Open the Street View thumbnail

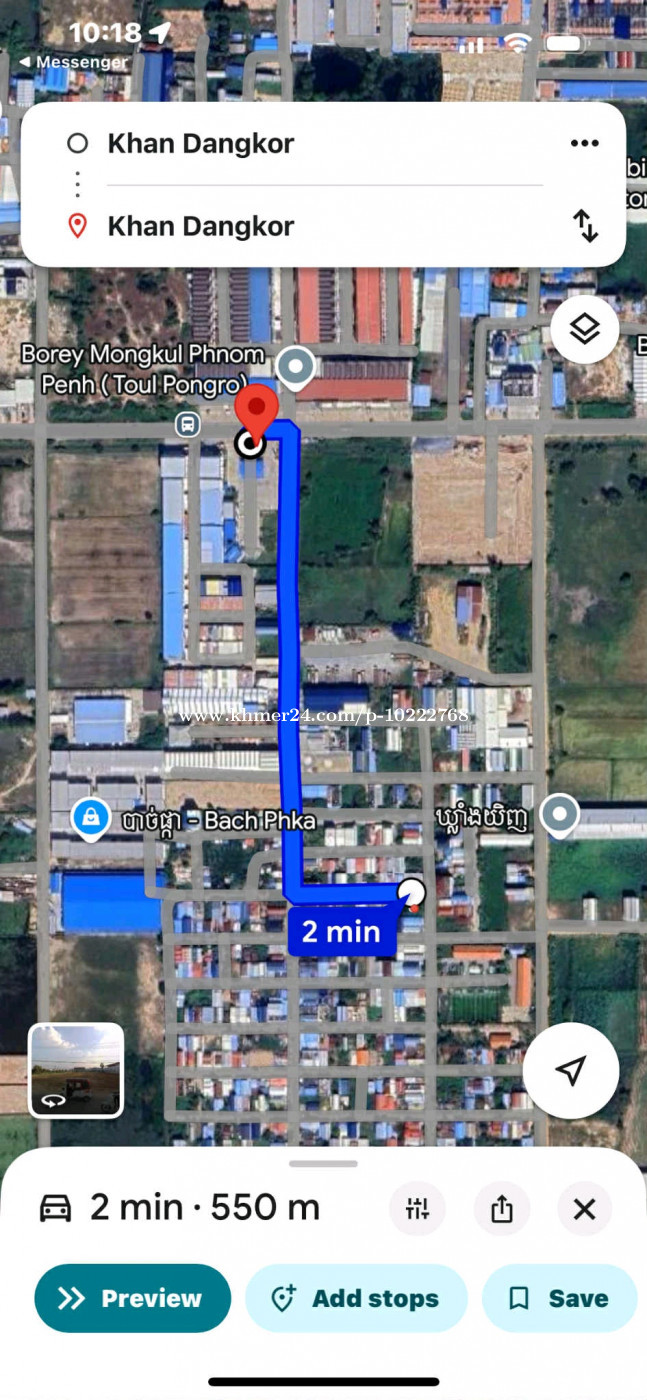(76, 1070)
